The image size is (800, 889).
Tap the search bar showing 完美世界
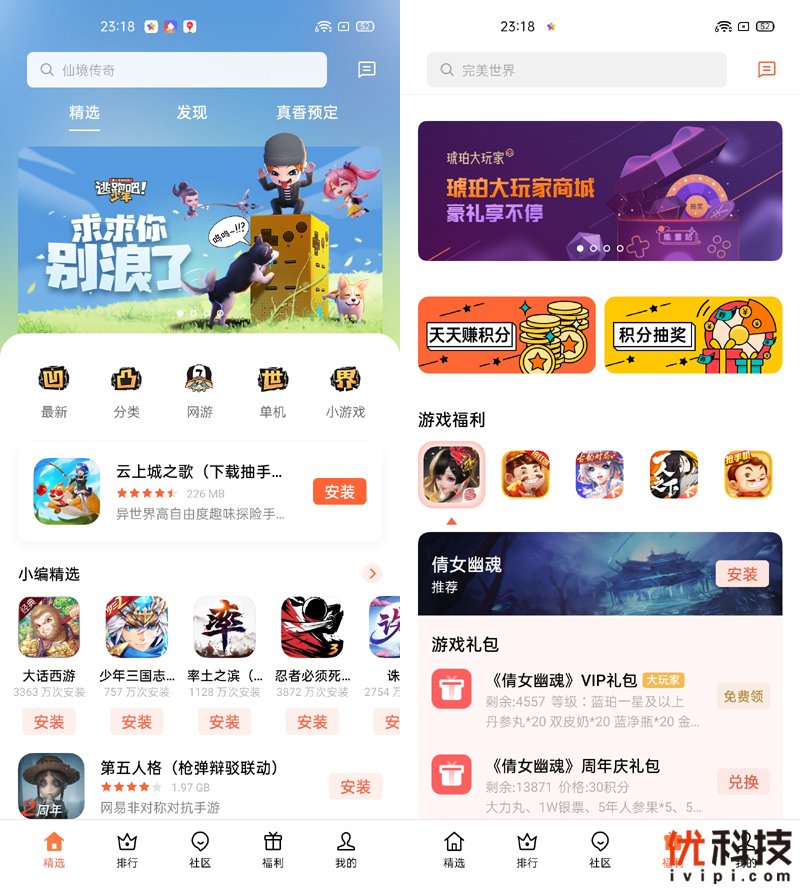(575, 70)
